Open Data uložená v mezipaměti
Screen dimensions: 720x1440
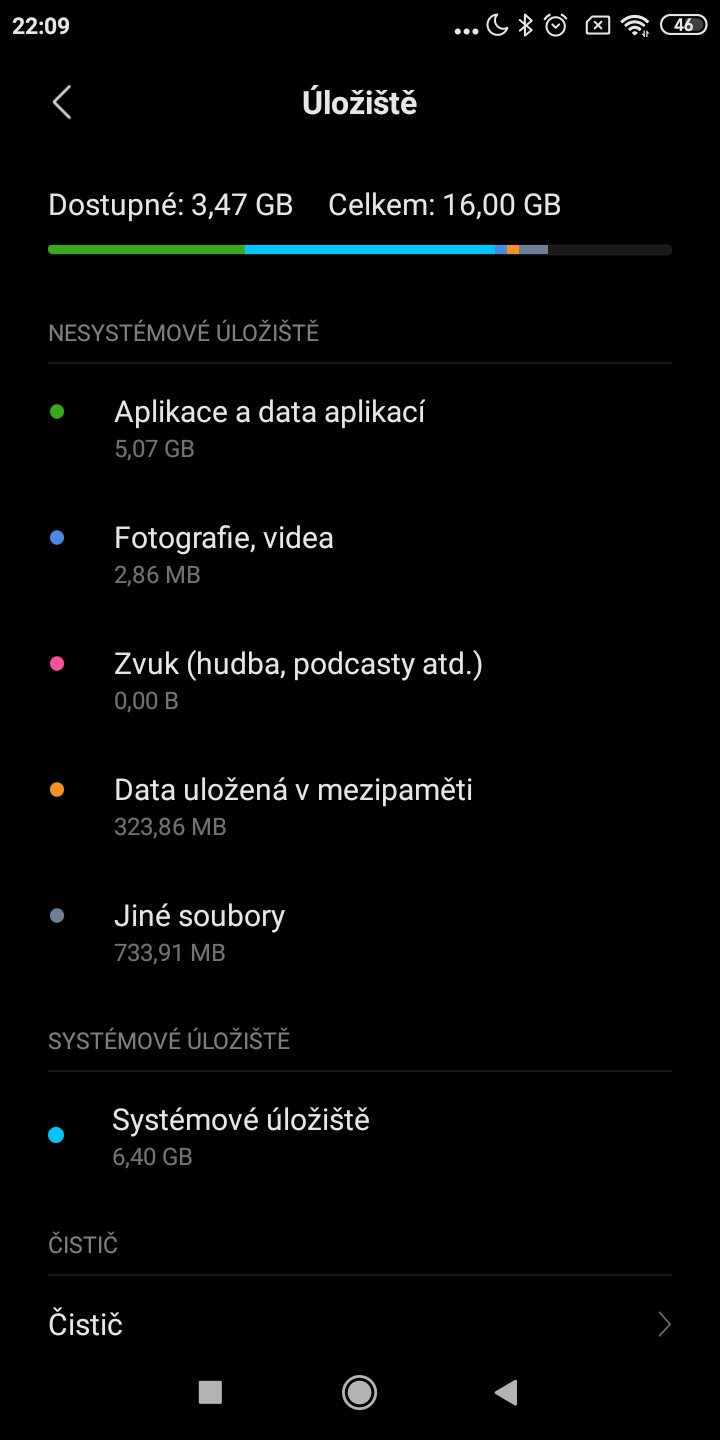tap(360, 806)
